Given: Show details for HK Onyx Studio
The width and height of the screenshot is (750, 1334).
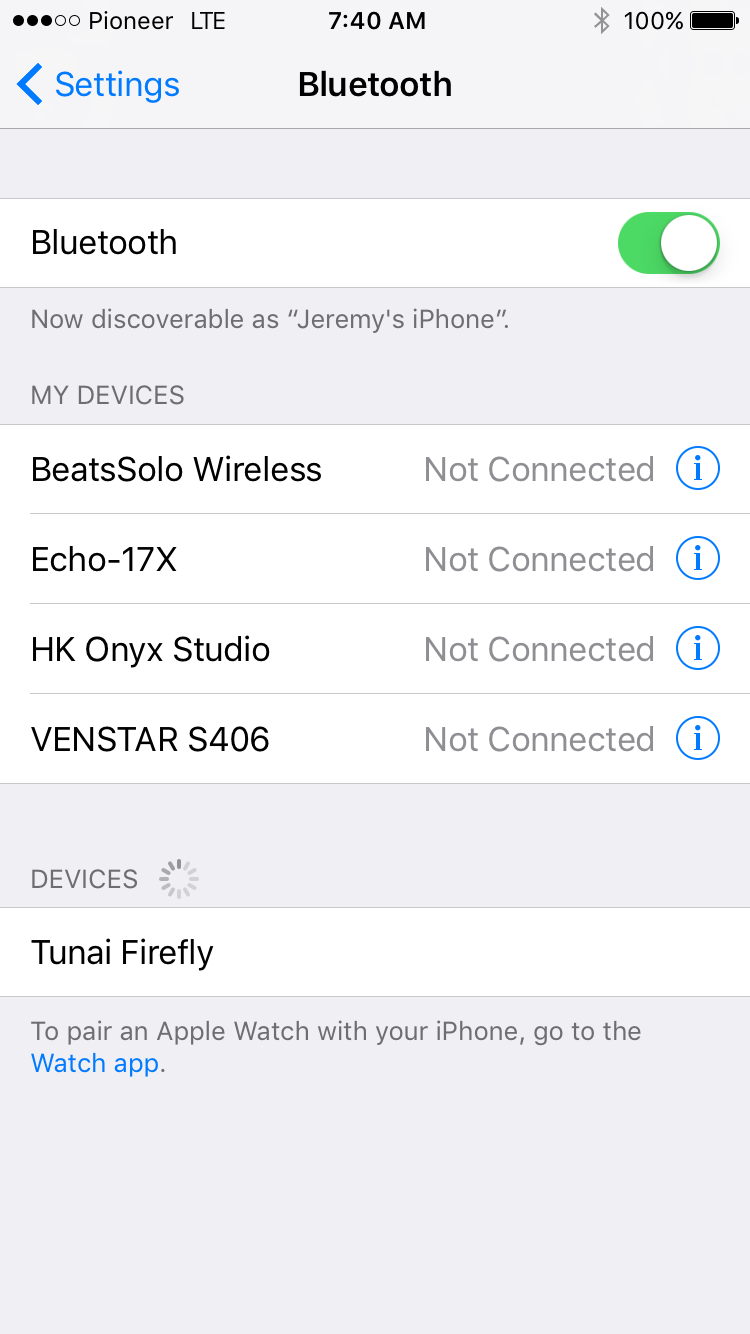Looking at the screenshot, I should (698, 649).
